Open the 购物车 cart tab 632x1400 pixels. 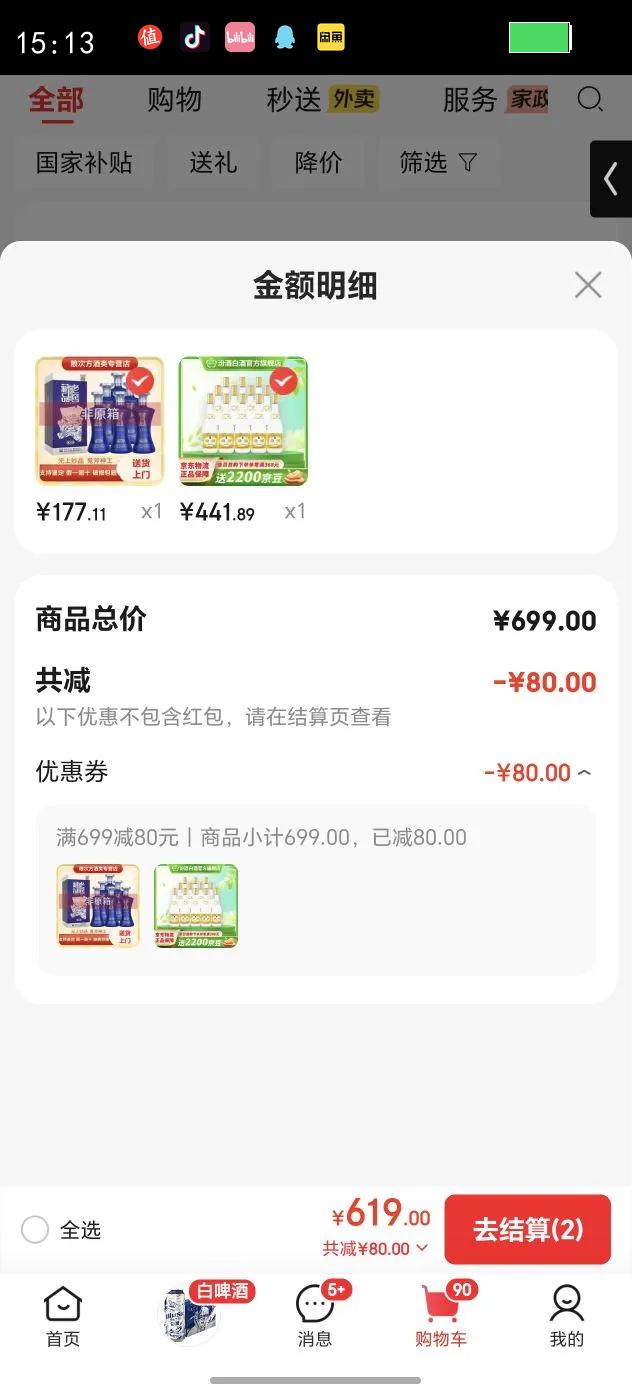[x=441, y=1316]
